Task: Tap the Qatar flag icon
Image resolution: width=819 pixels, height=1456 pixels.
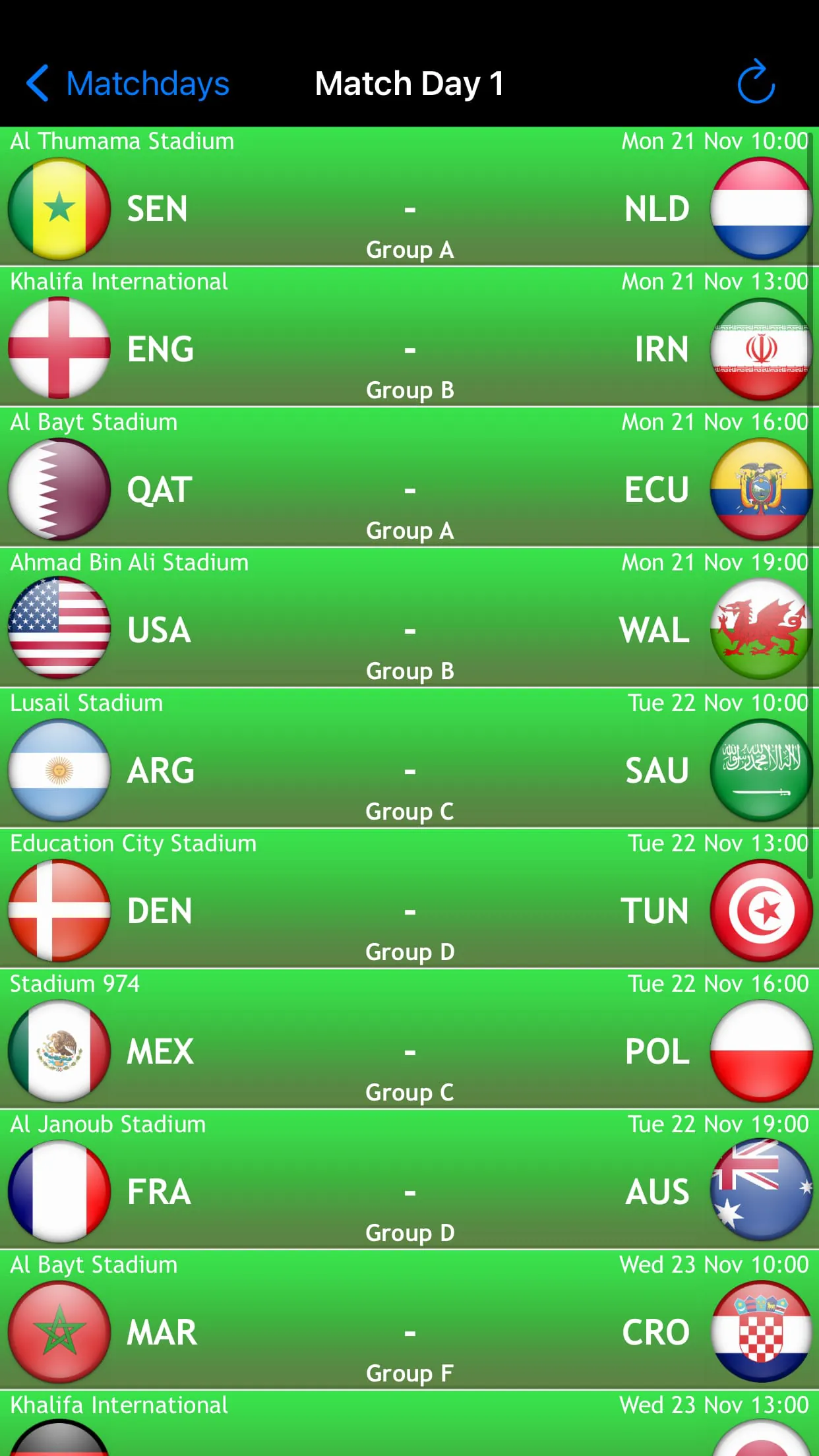Action: 59,489
